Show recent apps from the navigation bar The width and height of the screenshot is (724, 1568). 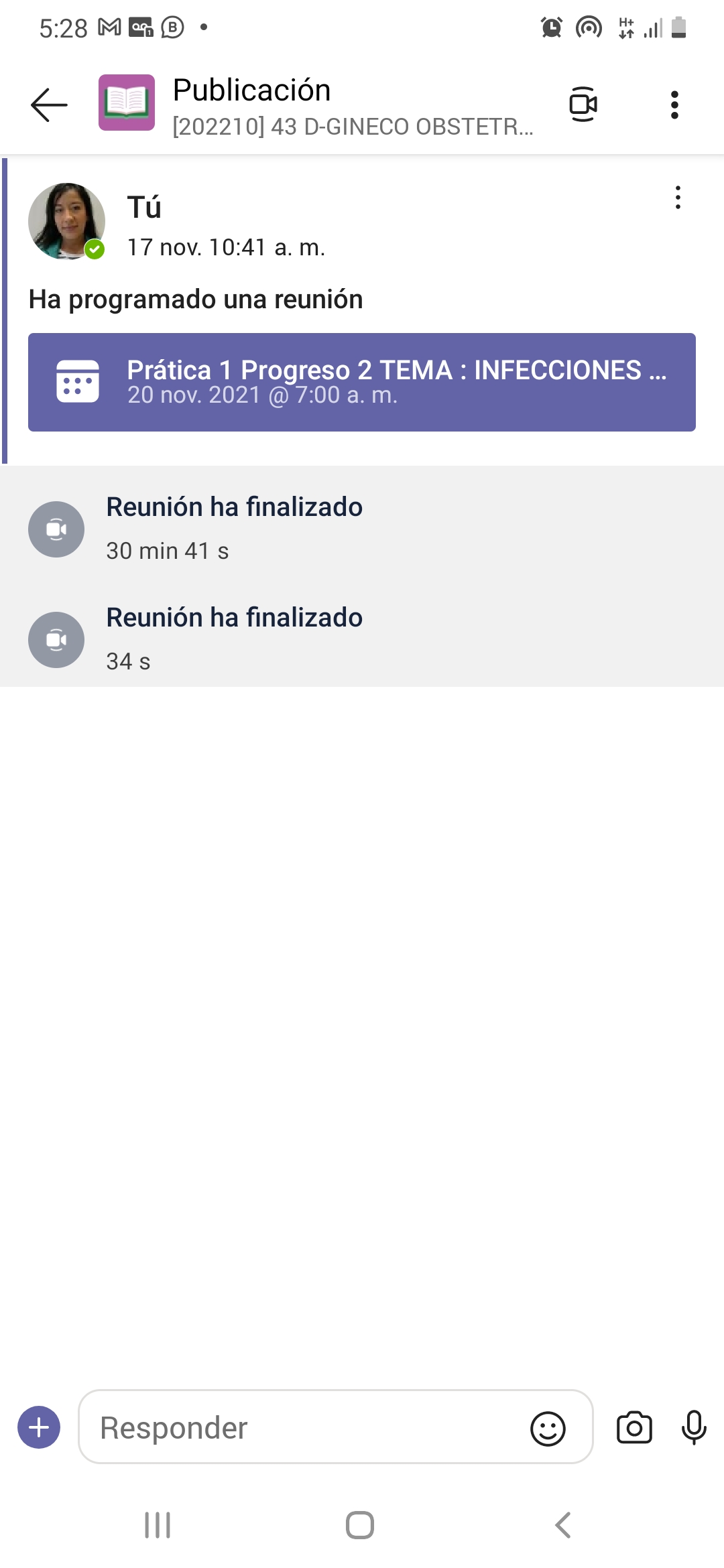click(158, 1525)
